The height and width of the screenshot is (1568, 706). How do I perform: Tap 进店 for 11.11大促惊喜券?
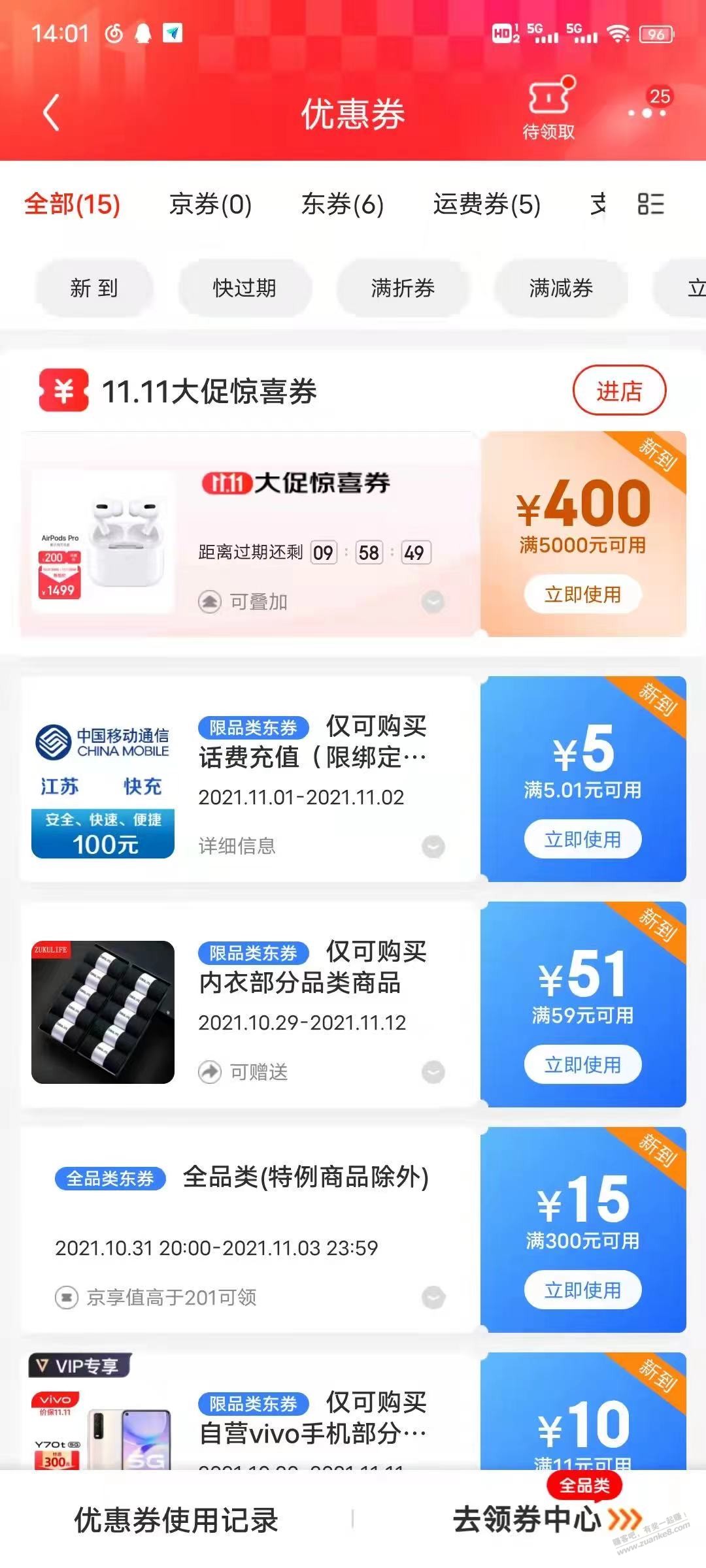click(x=619, y=391)
